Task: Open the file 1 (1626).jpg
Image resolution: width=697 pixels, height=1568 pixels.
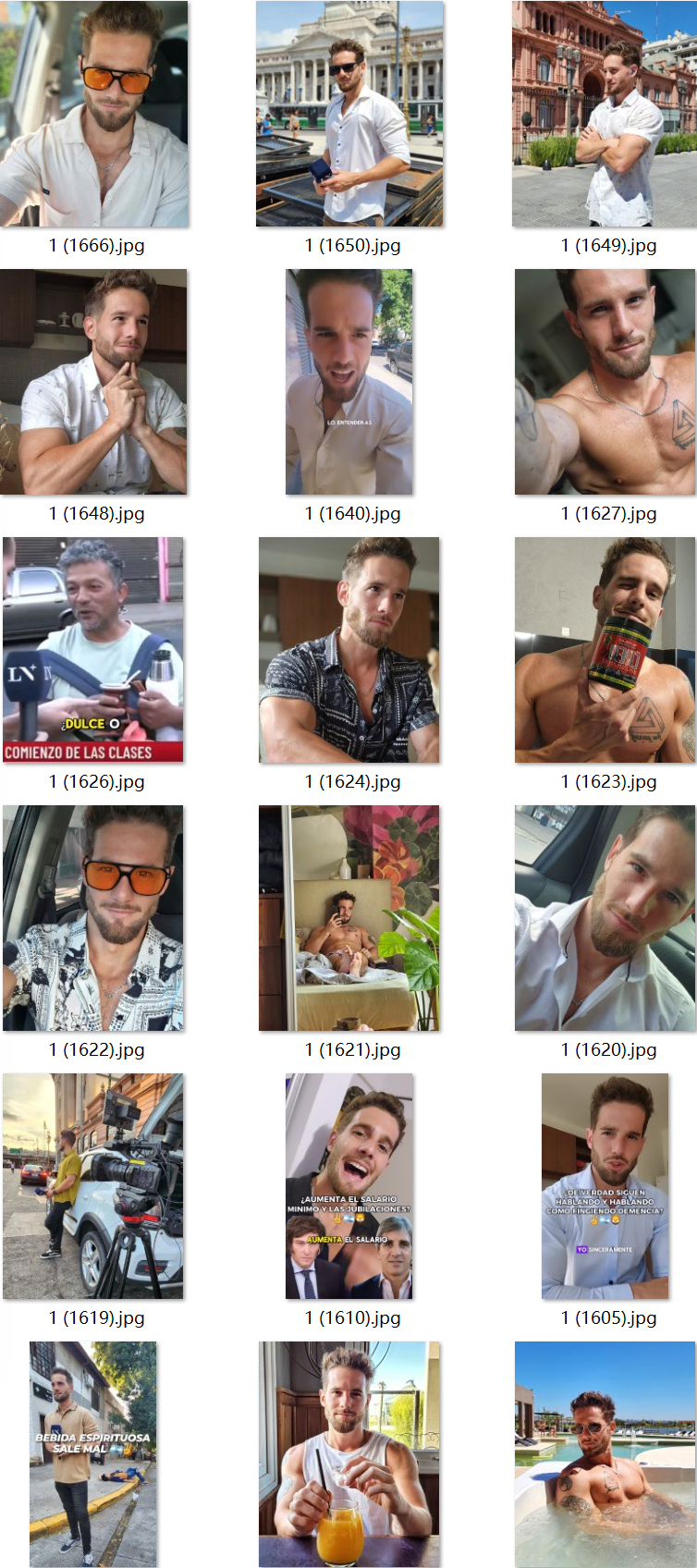Action: click(x=93, y=650)
